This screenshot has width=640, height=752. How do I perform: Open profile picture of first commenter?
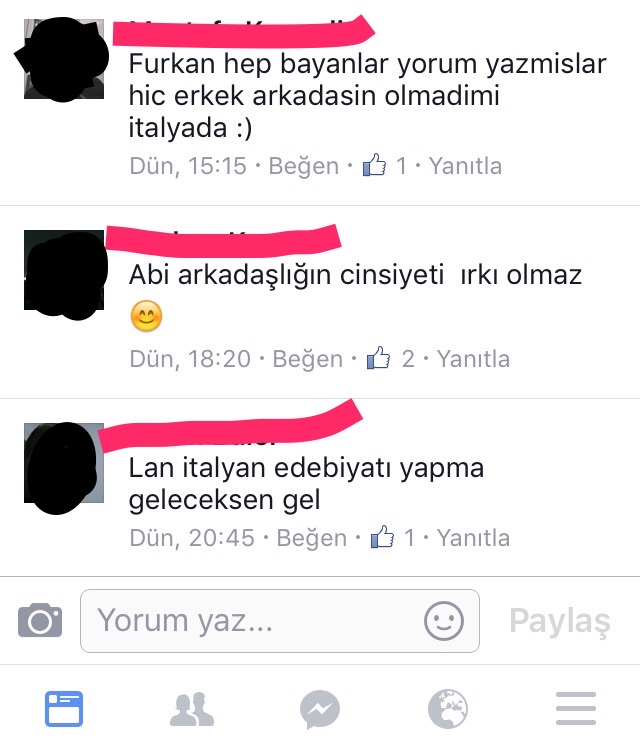click(62, 58)
